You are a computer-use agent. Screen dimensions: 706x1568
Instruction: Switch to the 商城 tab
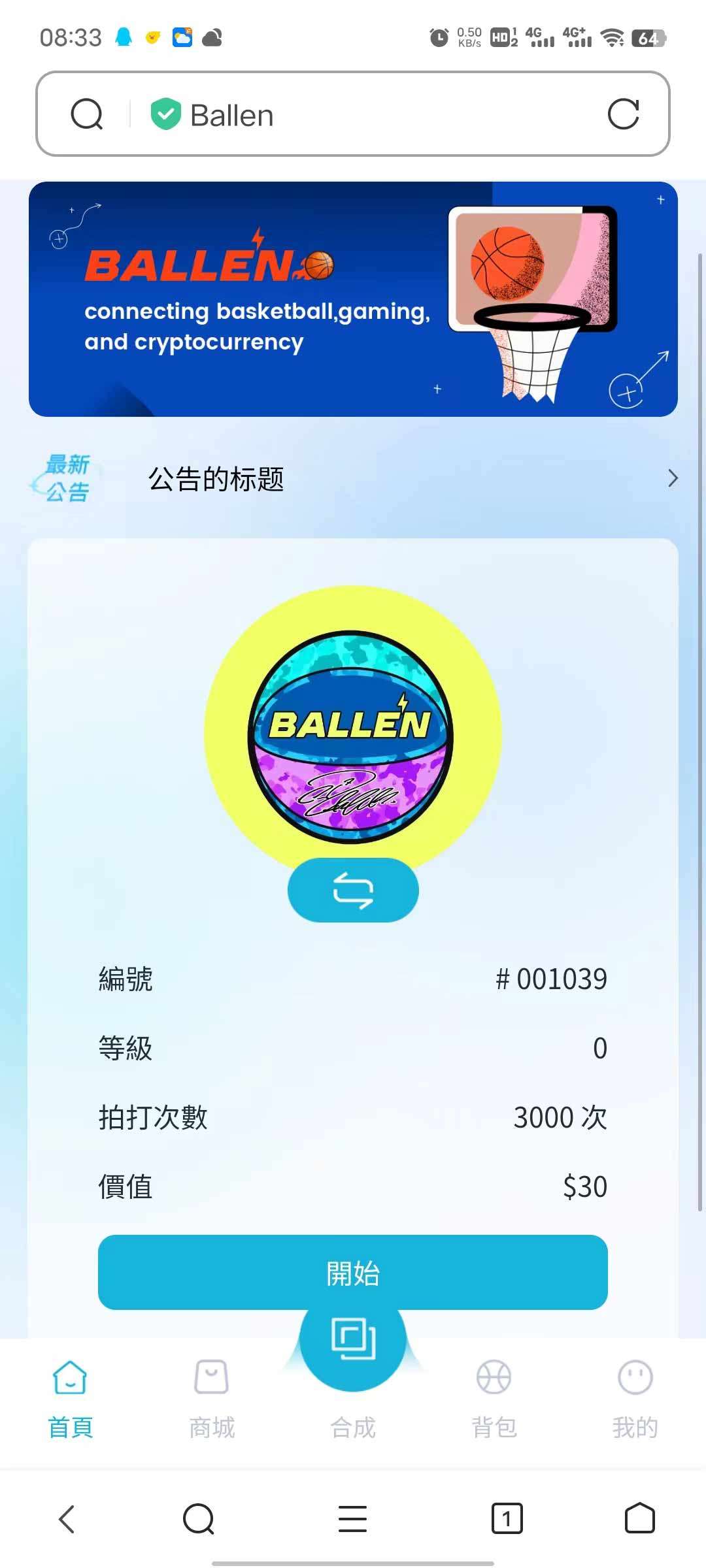coord(212,1399)
